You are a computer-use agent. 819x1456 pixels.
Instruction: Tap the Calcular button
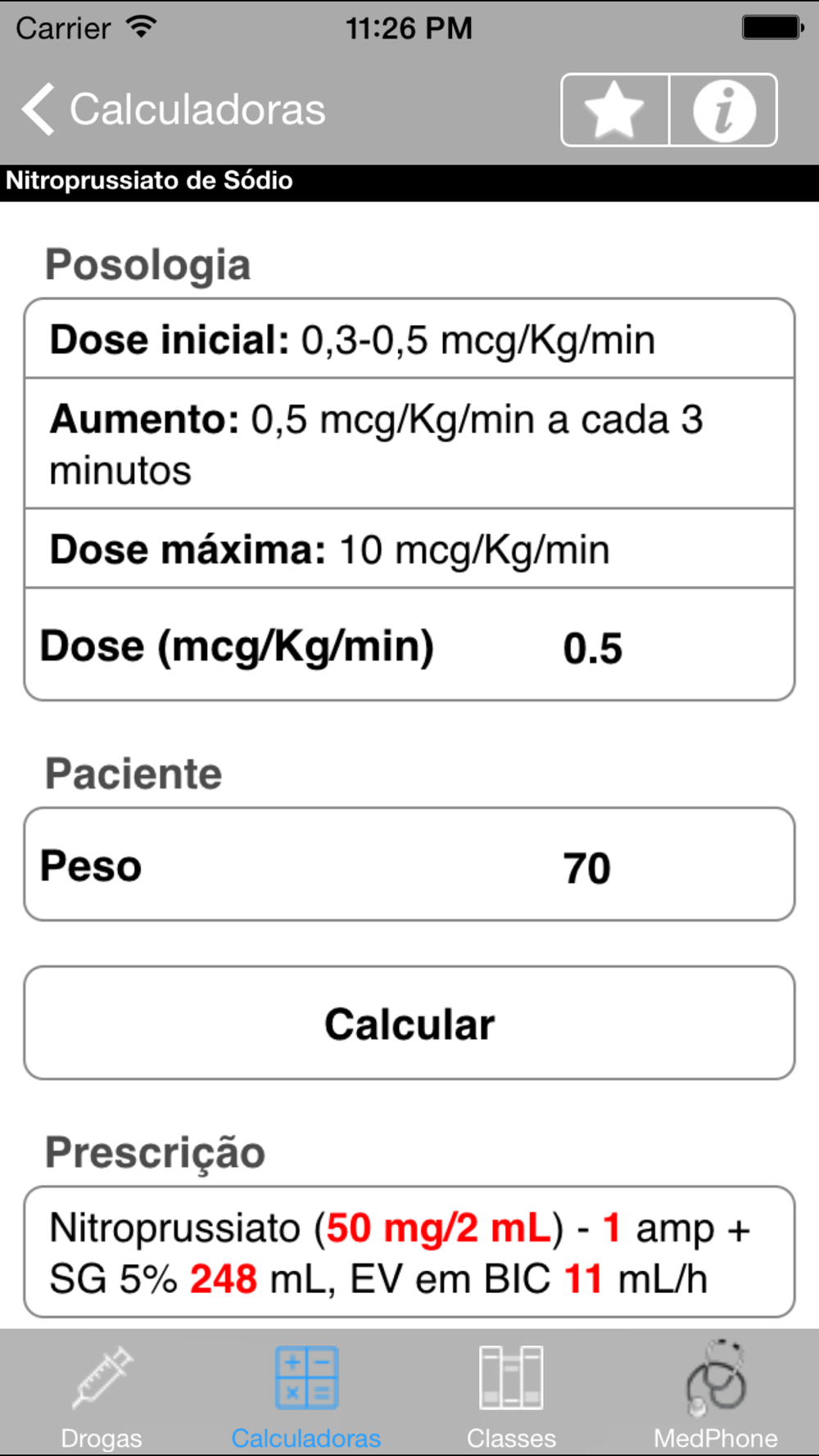[409, 1023]
